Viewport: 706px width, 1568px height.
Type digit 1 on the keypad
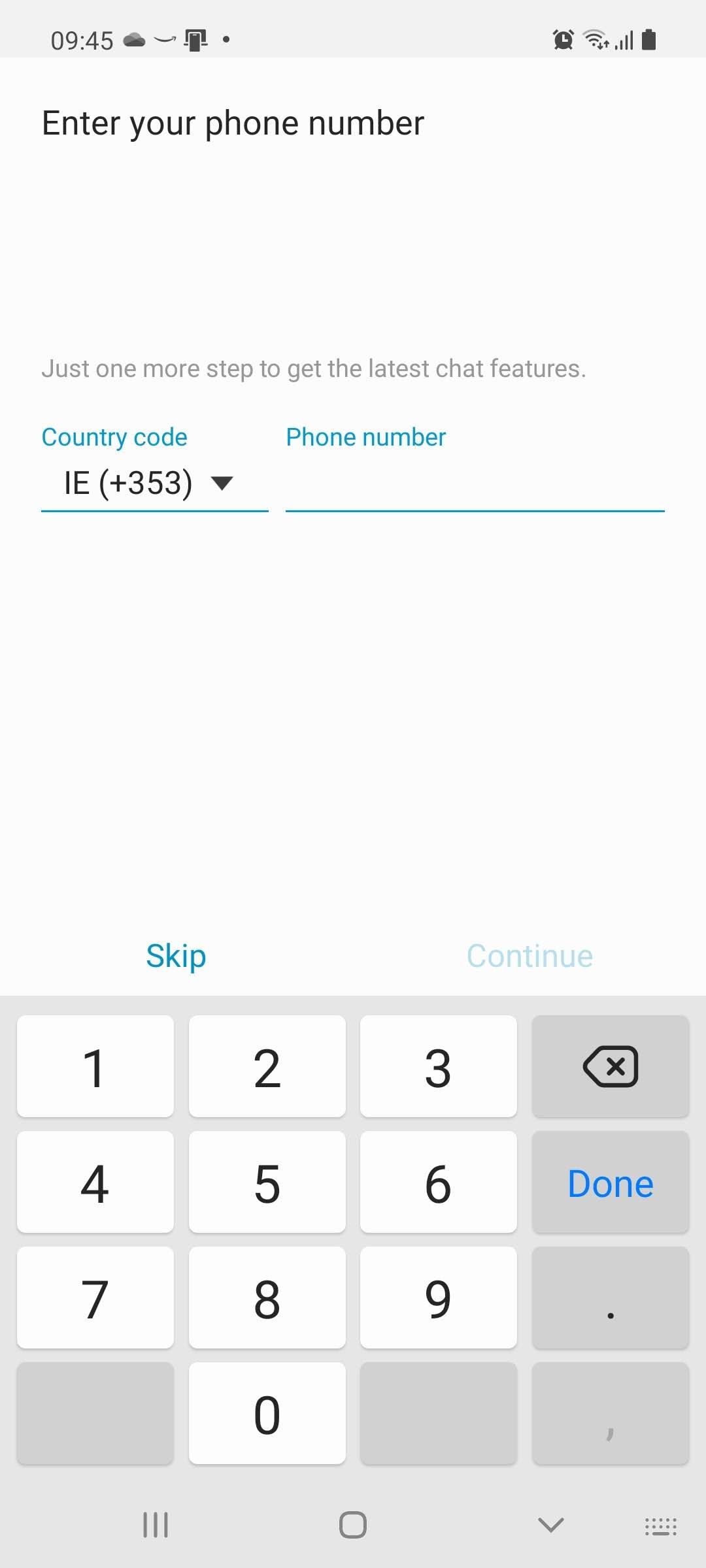coord(95,1066)
